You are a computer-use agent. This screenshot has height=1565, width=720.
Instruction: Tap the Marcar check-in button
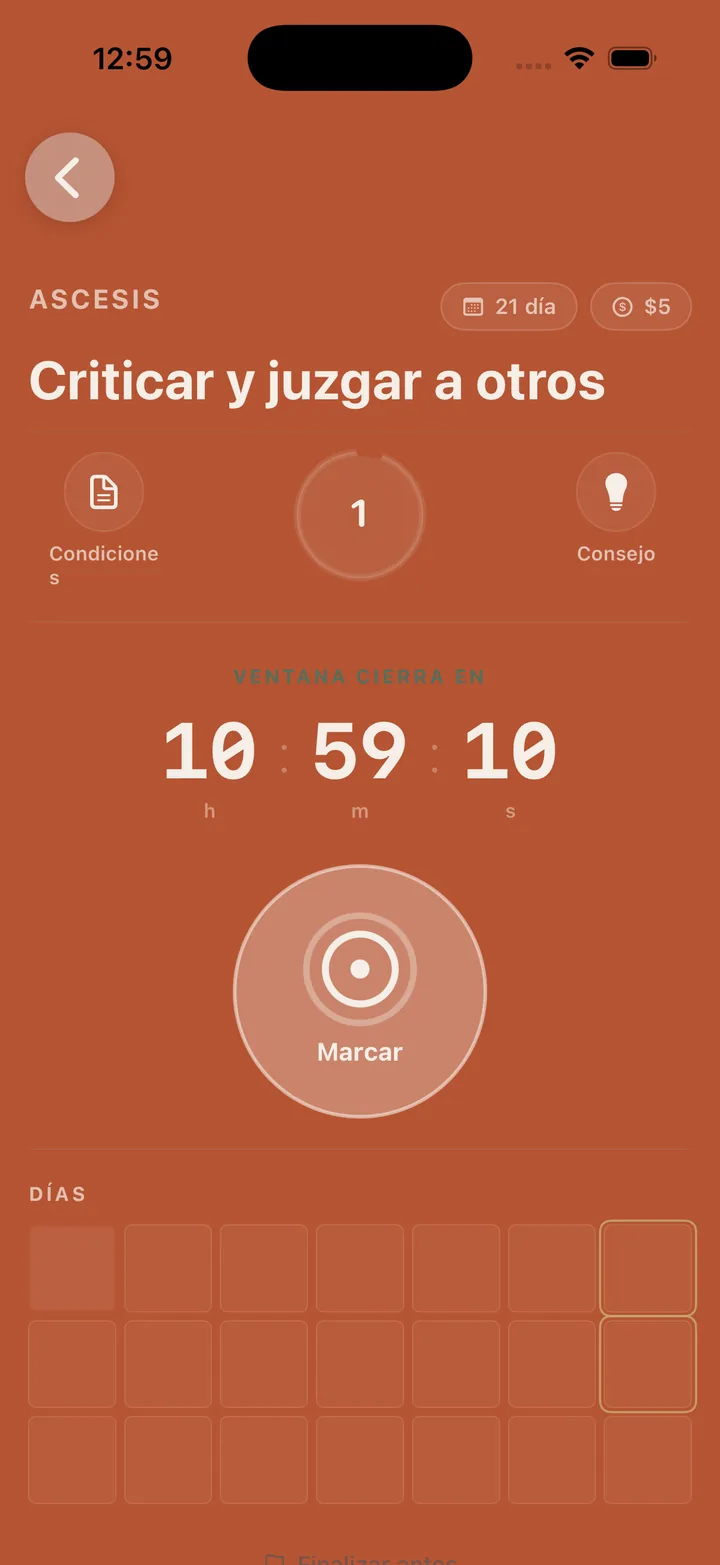(x=360, y=991)
